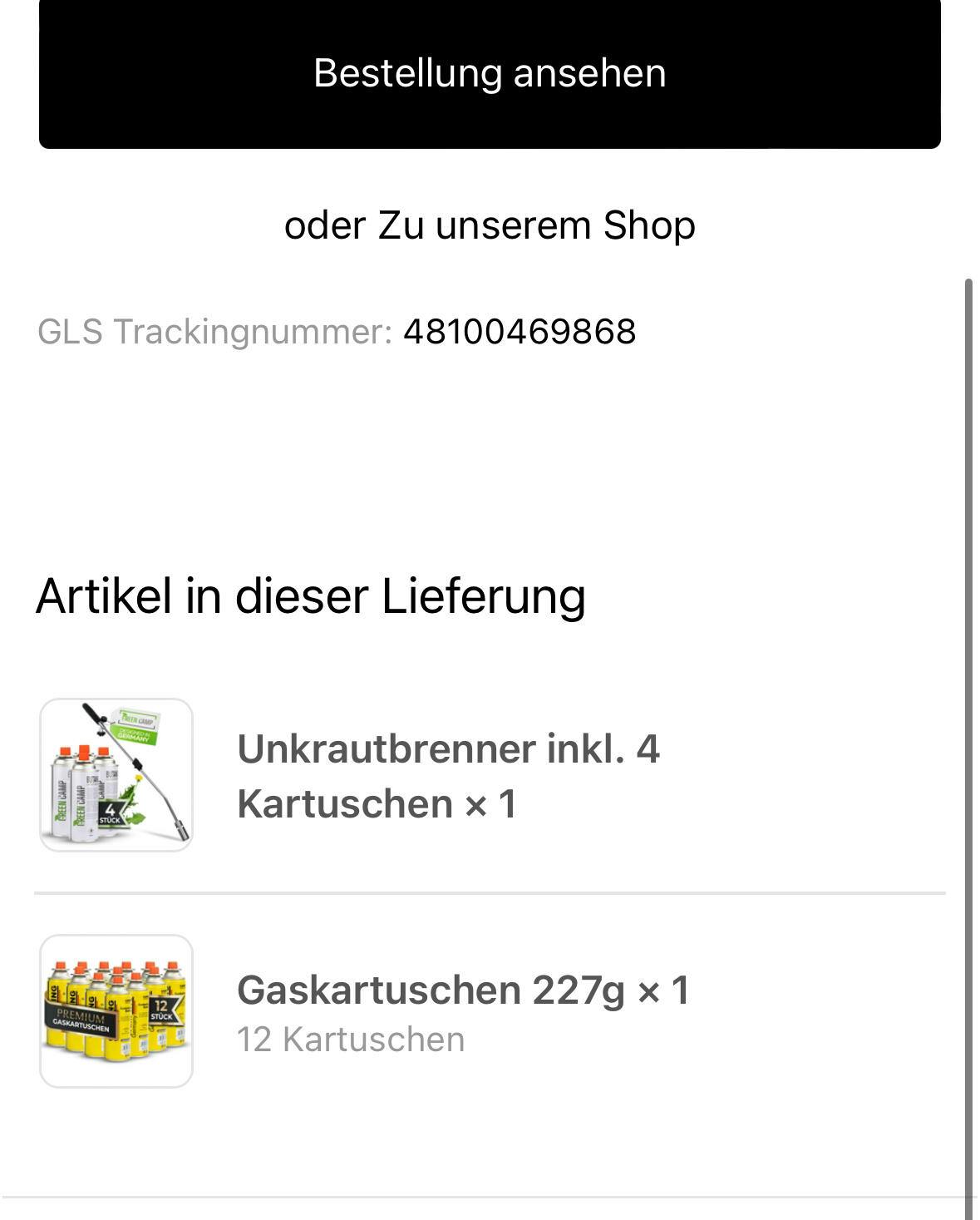The width and height of the screenshot is (980, 1220).
Task: Tap the Bestellung ansehen button
Action: (x=490, y=73)
